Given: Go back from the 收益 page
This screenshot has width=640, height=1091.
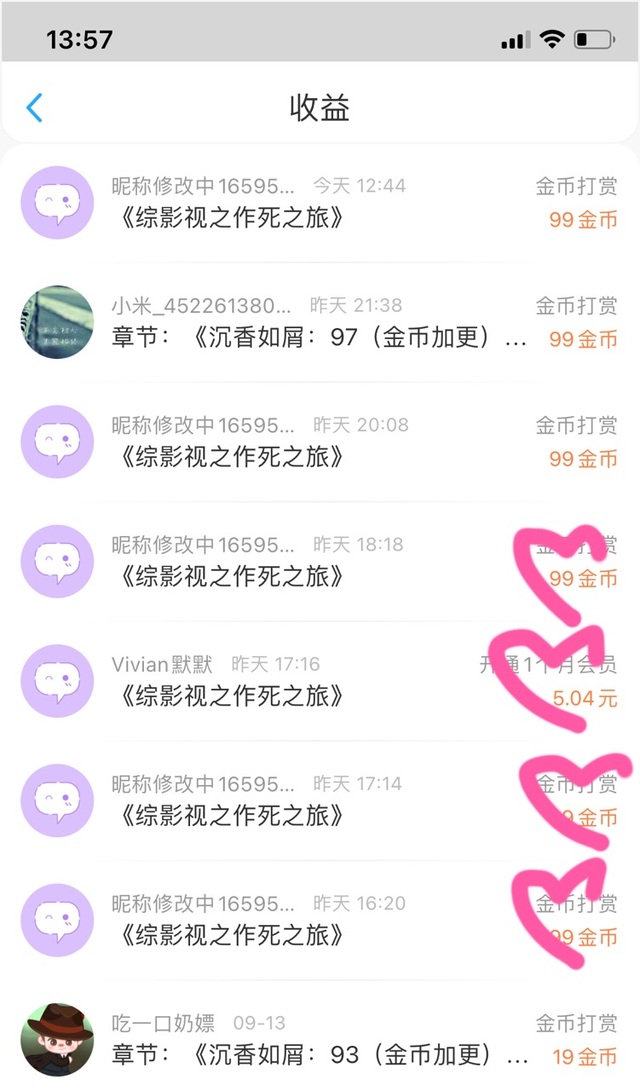Looking at the screenshot, I should pos(35,108).
